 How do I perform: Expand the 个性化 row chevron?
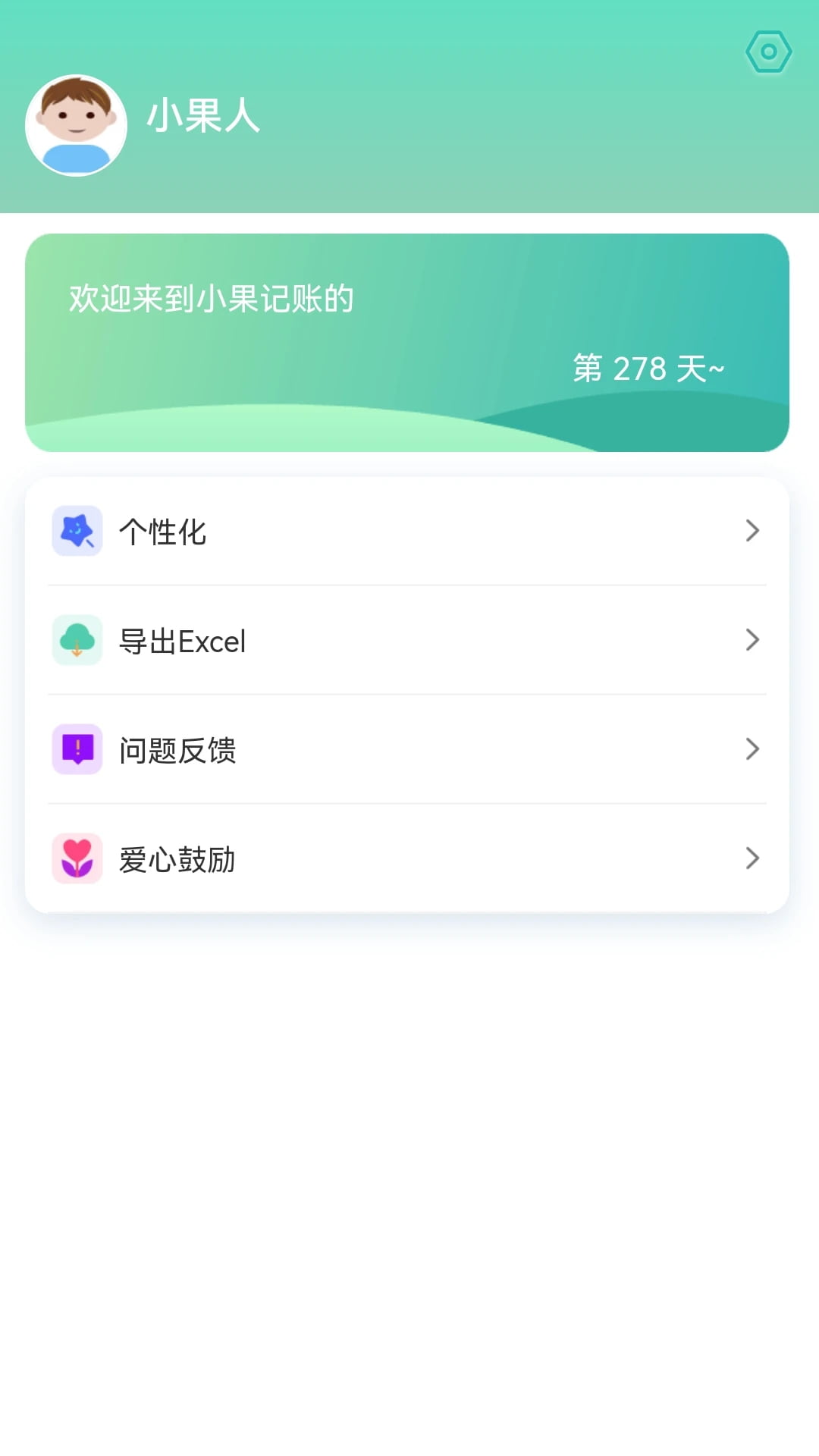click(x=753, y=531)
